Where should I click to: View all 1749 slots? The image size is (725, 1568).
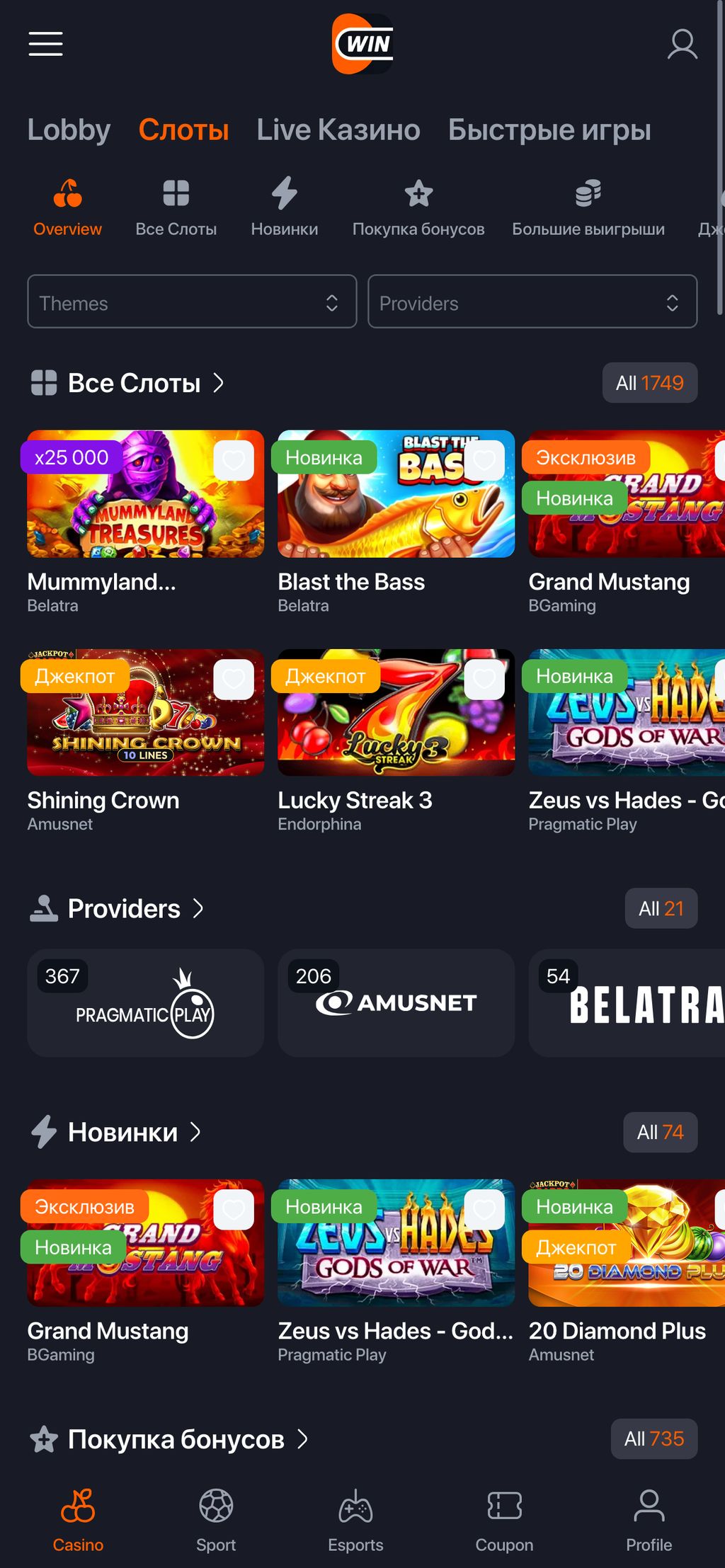click(649, 383)
